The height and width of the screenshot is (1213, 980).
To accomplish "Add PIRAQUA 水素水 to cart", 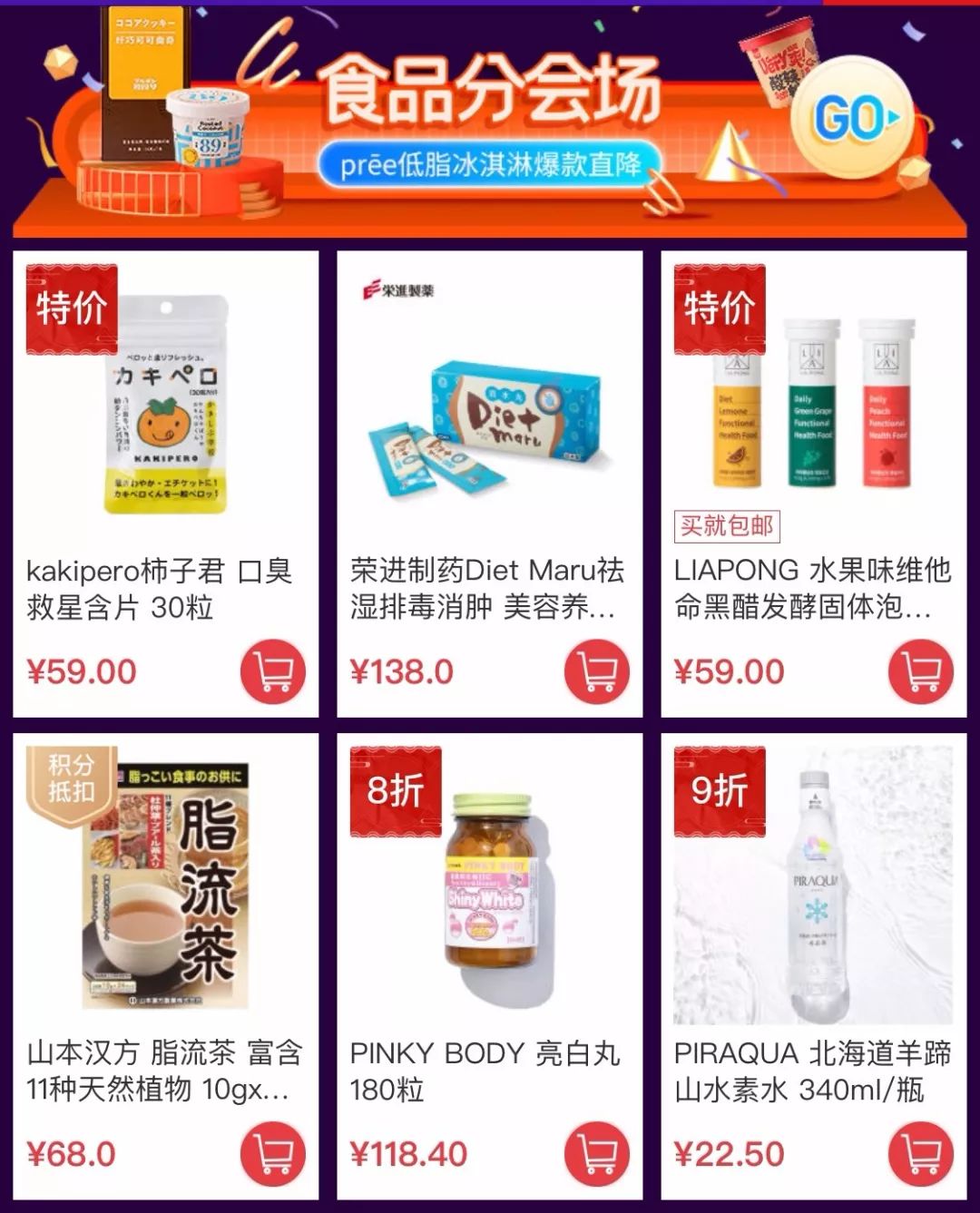I will [x=920, y=1154].
